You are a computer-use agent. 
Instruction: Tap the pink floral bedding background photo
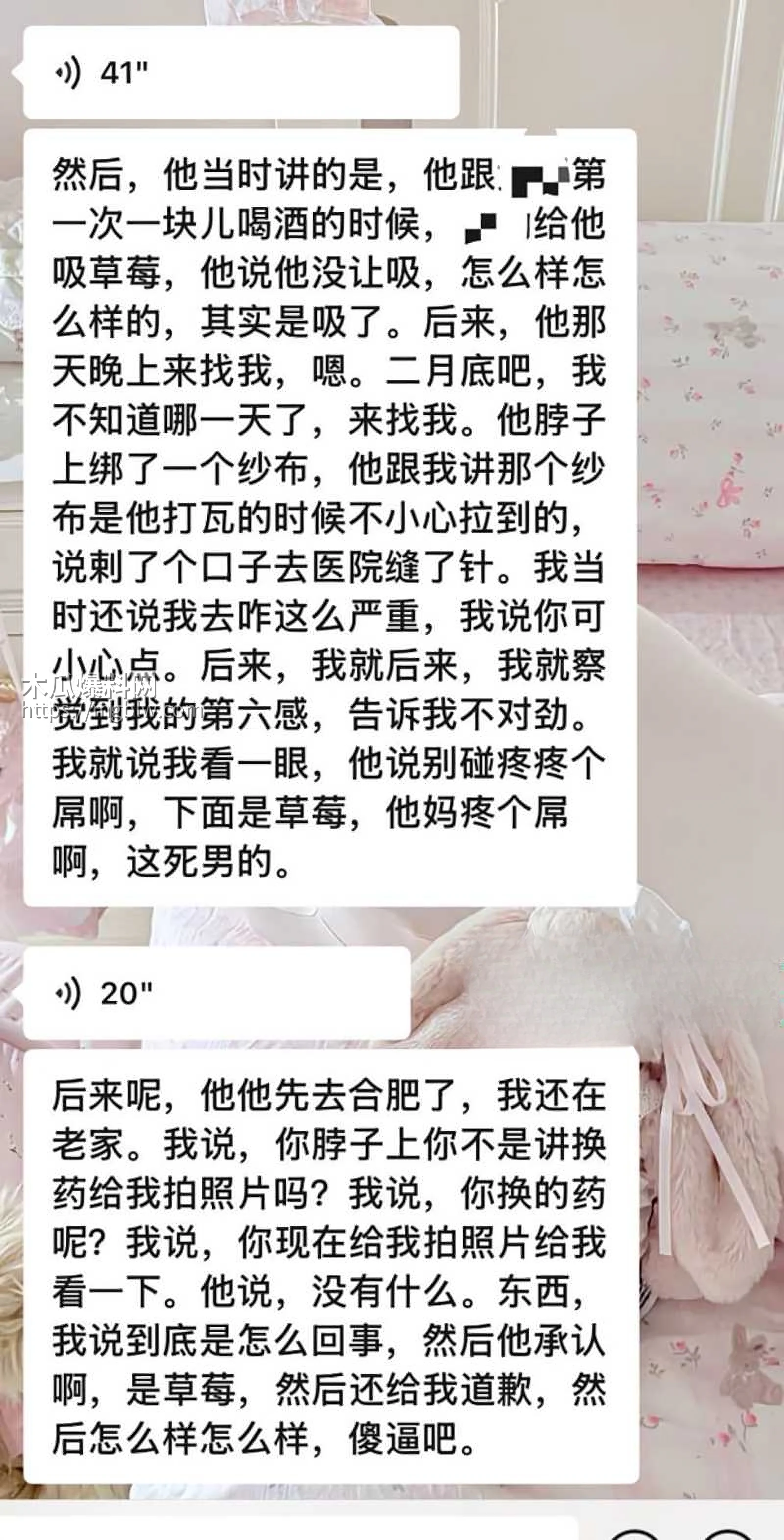705,359
